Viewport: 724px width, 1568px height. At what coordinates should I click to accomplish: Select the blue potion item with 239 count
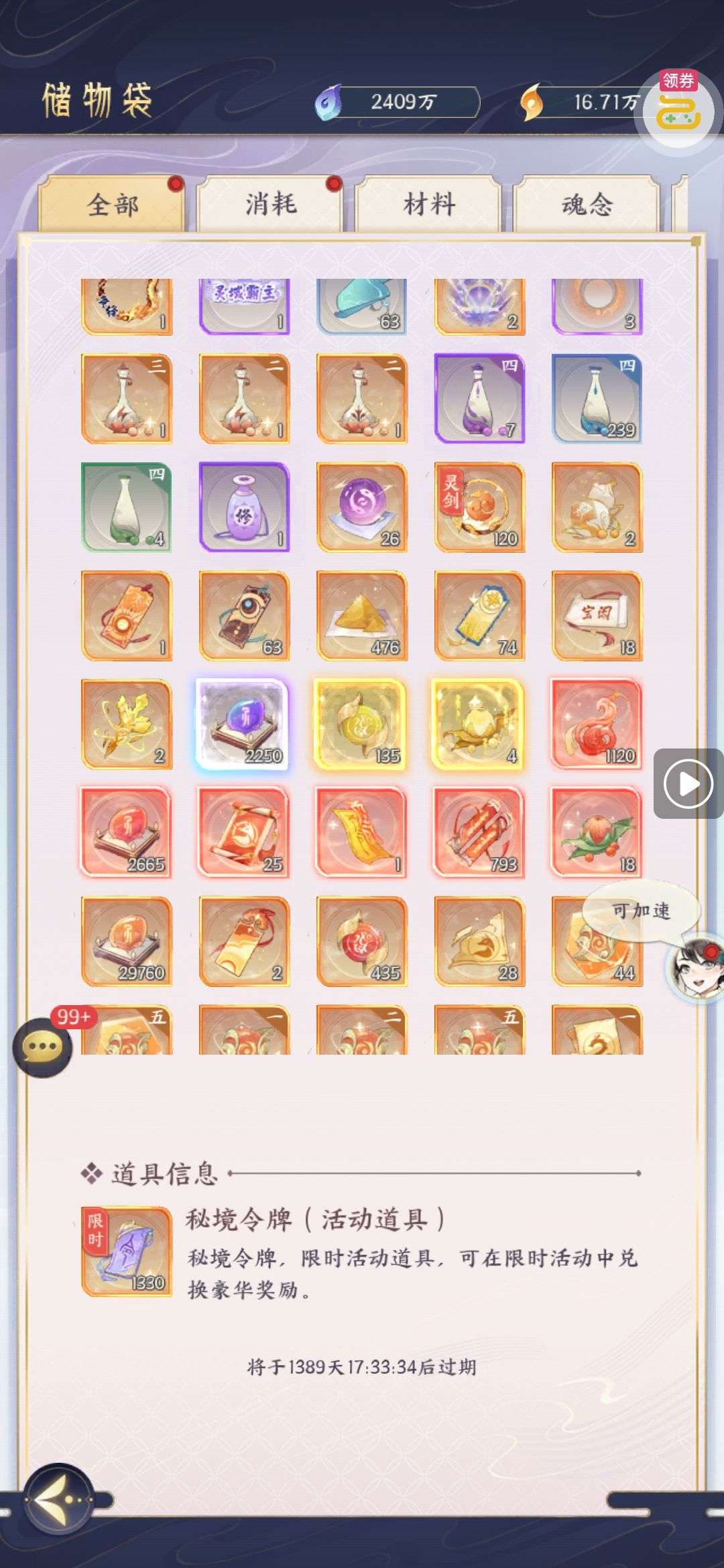coord(597,399)
